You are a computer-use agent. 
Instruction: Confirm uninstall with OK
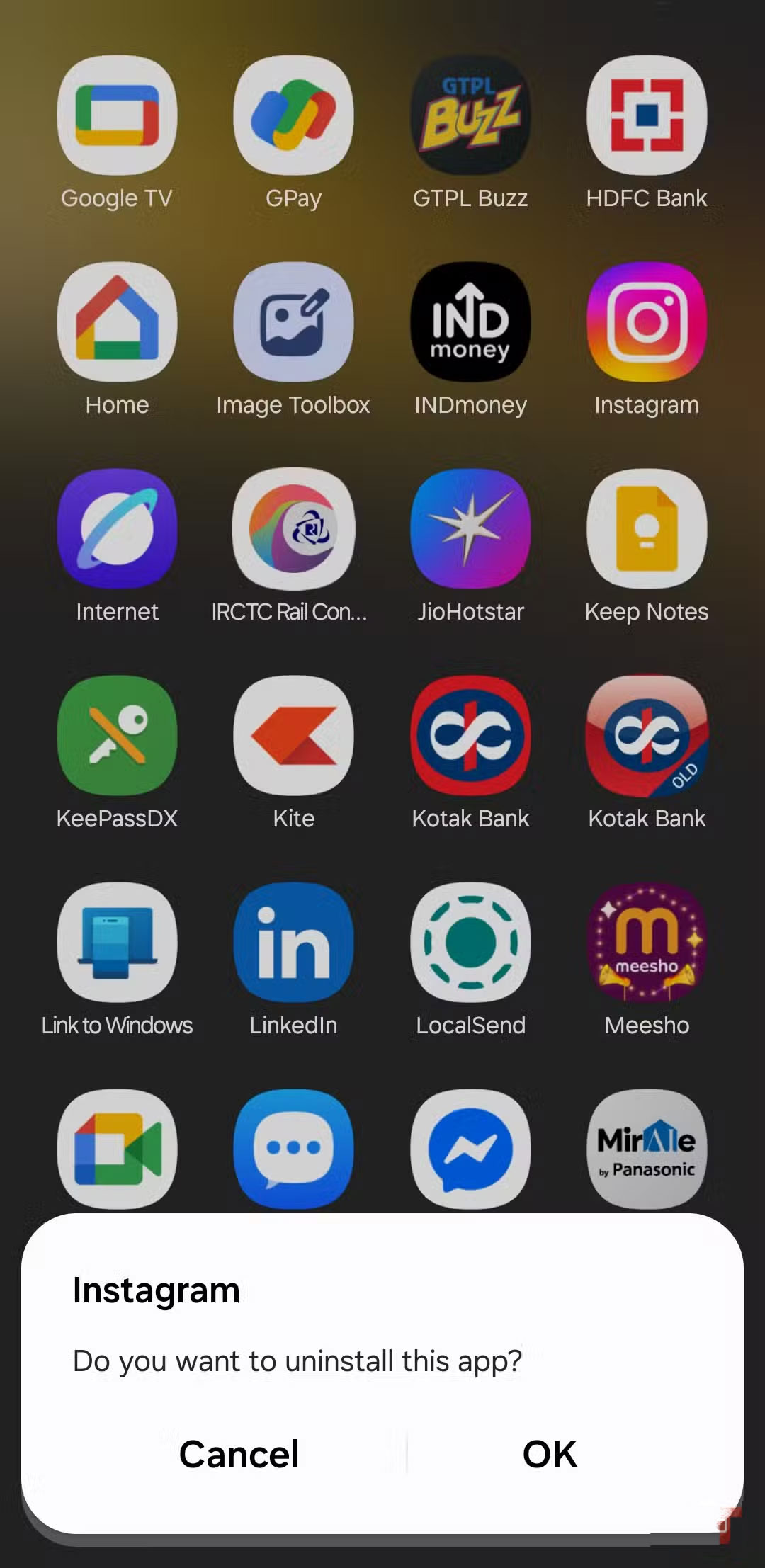550,1454
